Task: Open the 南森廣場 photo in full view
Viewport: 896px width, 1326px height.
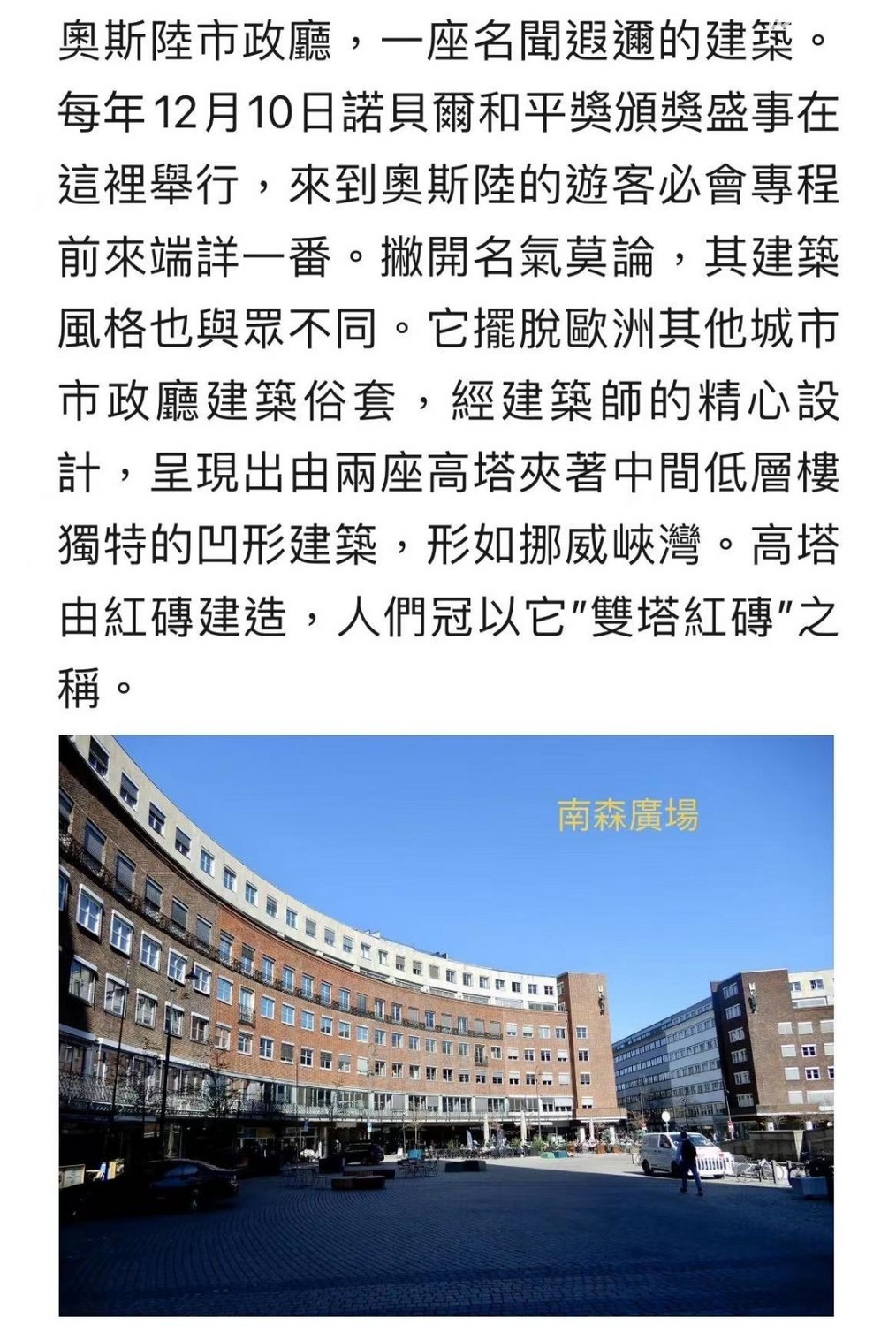Action: 446,1025
